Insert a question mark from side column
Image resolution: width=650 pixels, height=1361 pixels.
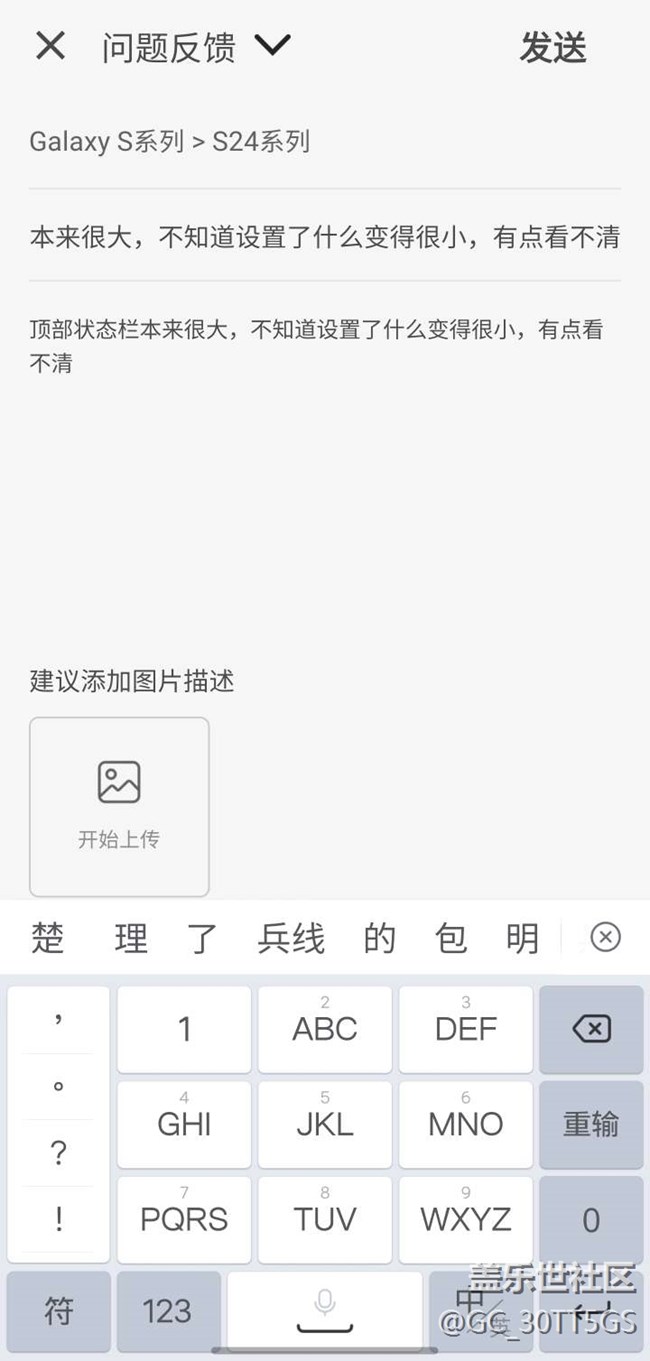(59, 1153)
